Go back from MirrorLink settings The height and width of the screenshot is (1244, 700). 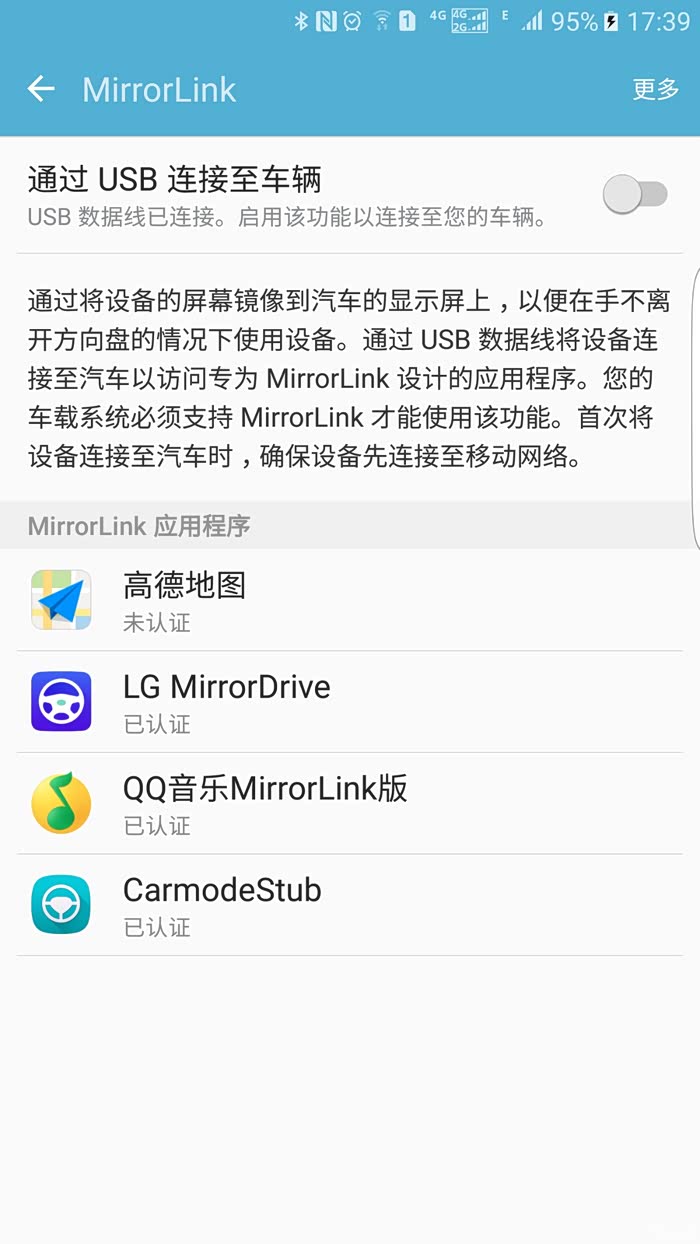[41, 89]
